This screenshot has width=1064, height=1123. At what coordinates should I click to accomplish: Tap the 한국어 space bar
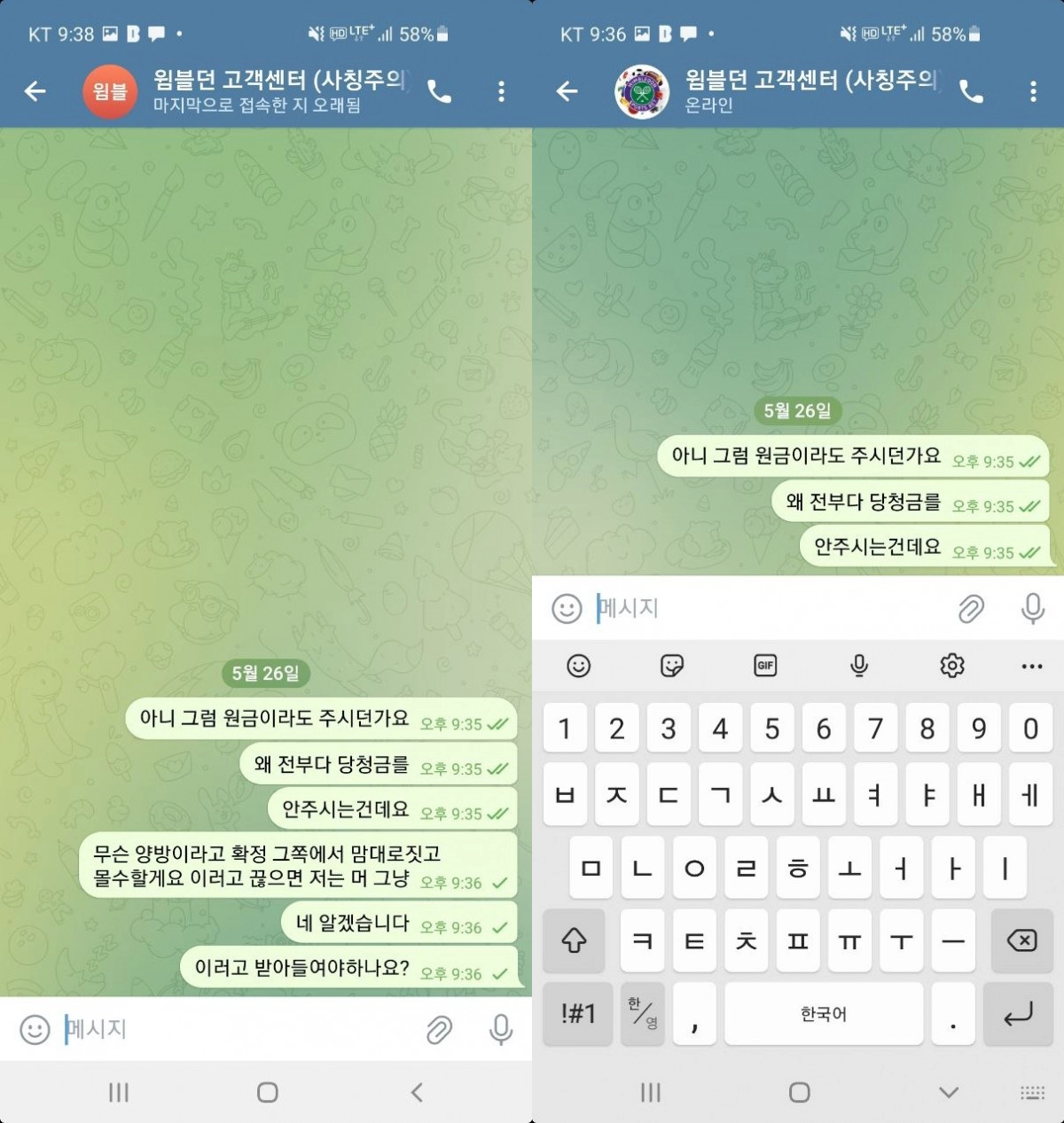pos(823,1013)
